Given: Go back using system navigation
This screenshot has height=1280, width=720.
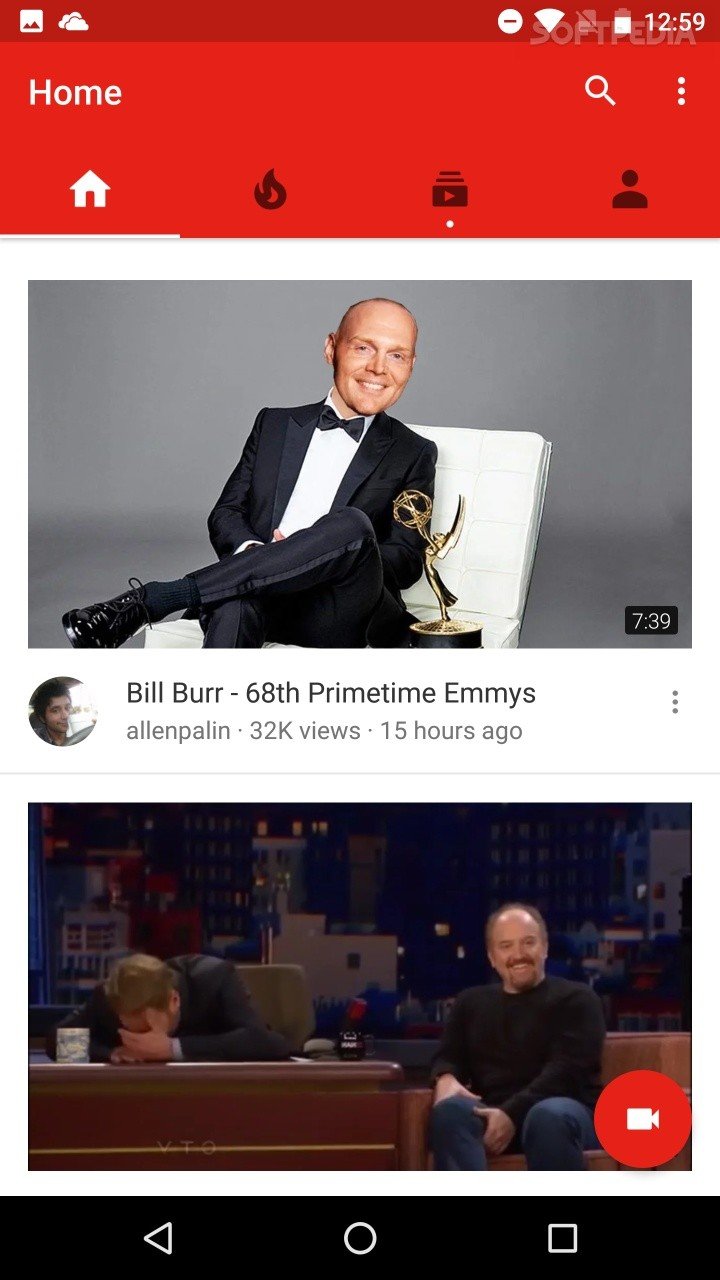Looking at the screenshot, I should (x=158, y=1238).
